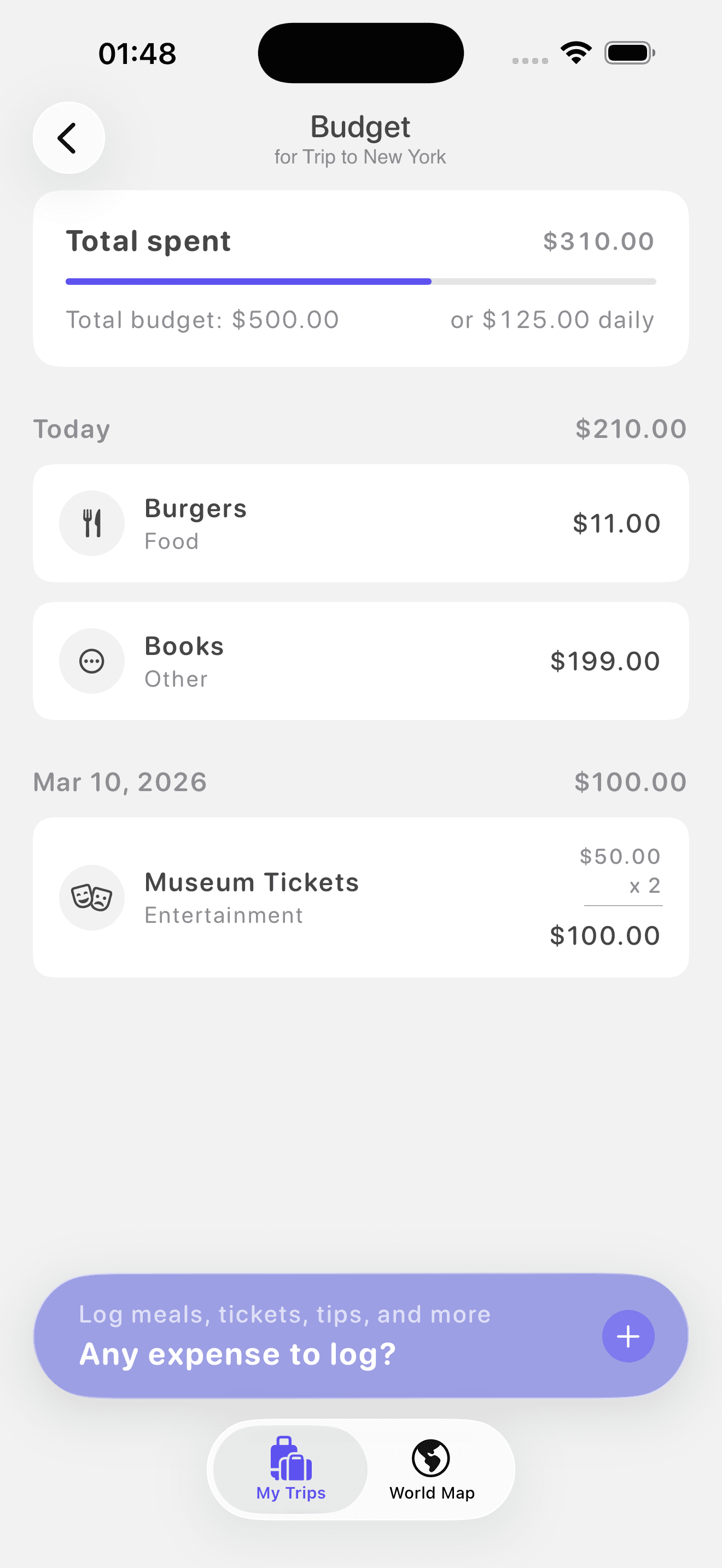Open the Burgers food expense
722x1568 pixels.
pos(360,523)
